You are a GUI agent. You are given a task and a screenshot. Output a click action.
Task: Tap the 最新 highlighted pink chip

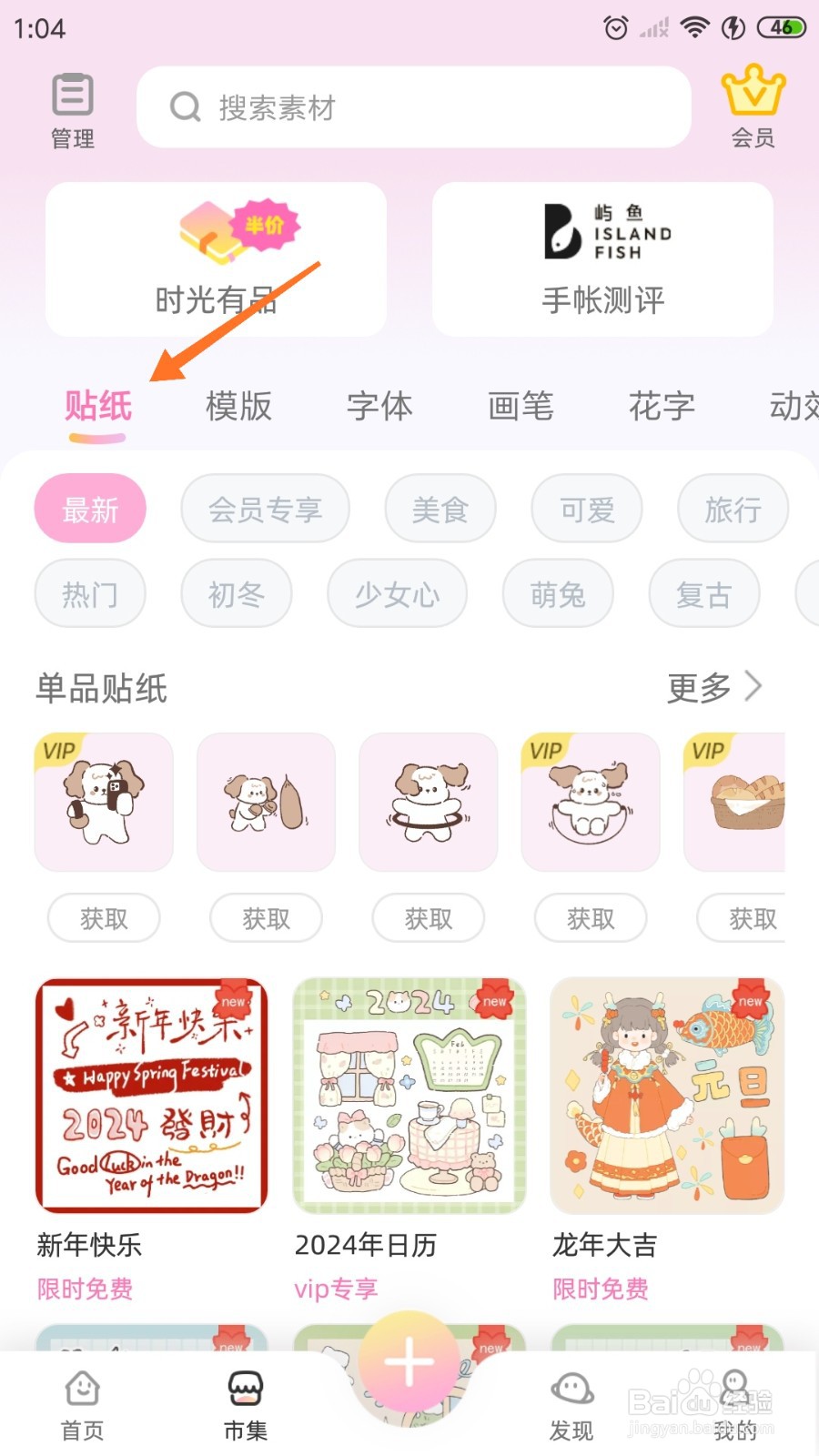90,509
